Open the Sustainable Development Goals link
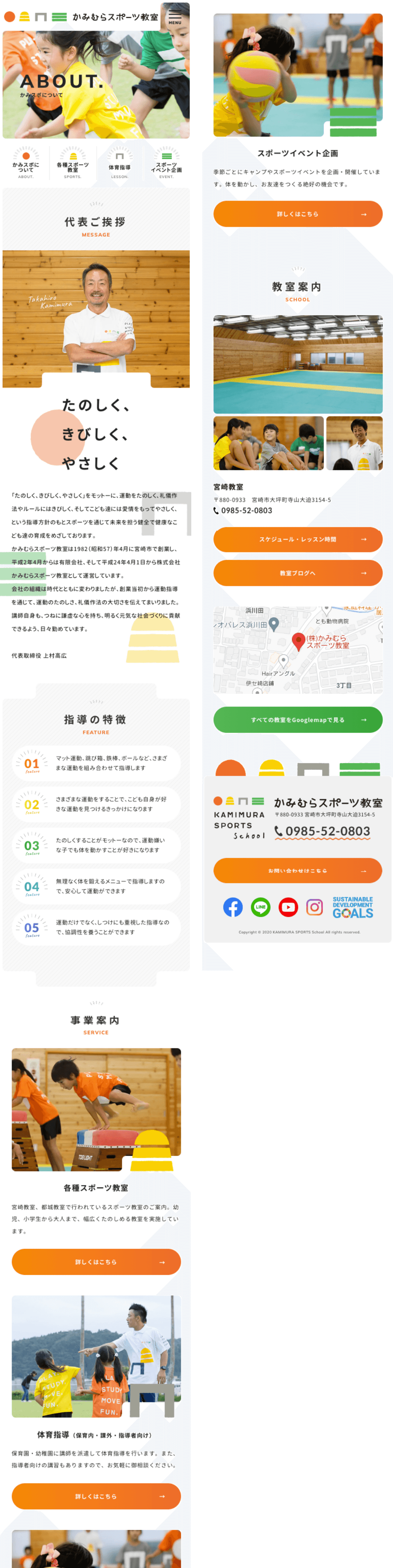This screenshot has height=1568, width=393. [x=353, y=907]
